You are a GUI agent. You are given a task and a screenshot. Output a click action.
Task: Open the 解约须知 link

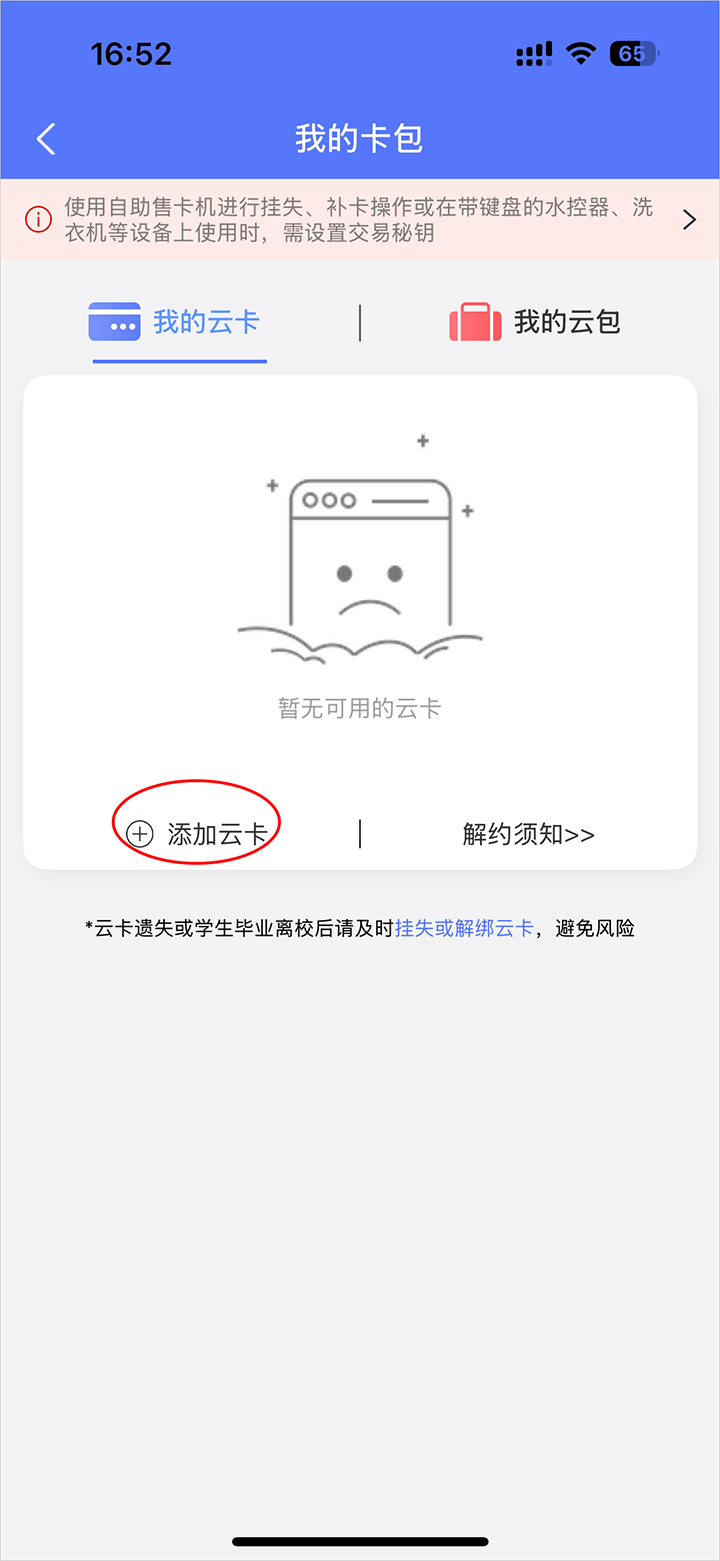click(x=528, y=834)
